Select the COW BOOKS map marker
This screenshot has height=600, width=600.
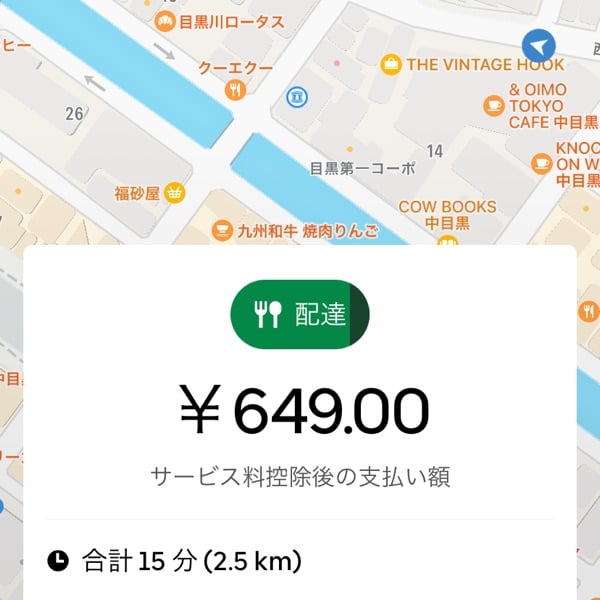click(448, 240)
